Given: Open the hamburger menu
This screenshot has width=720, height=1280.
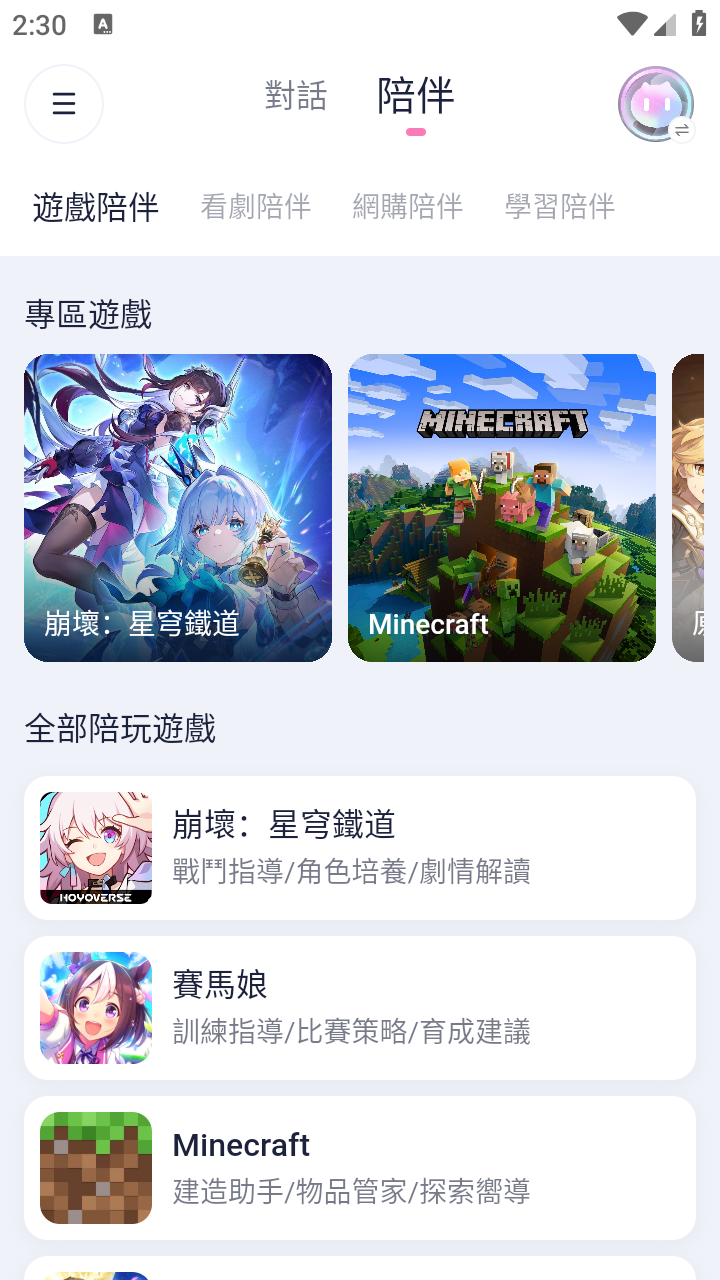Looking at the screenshot, I should pos(64,104).
